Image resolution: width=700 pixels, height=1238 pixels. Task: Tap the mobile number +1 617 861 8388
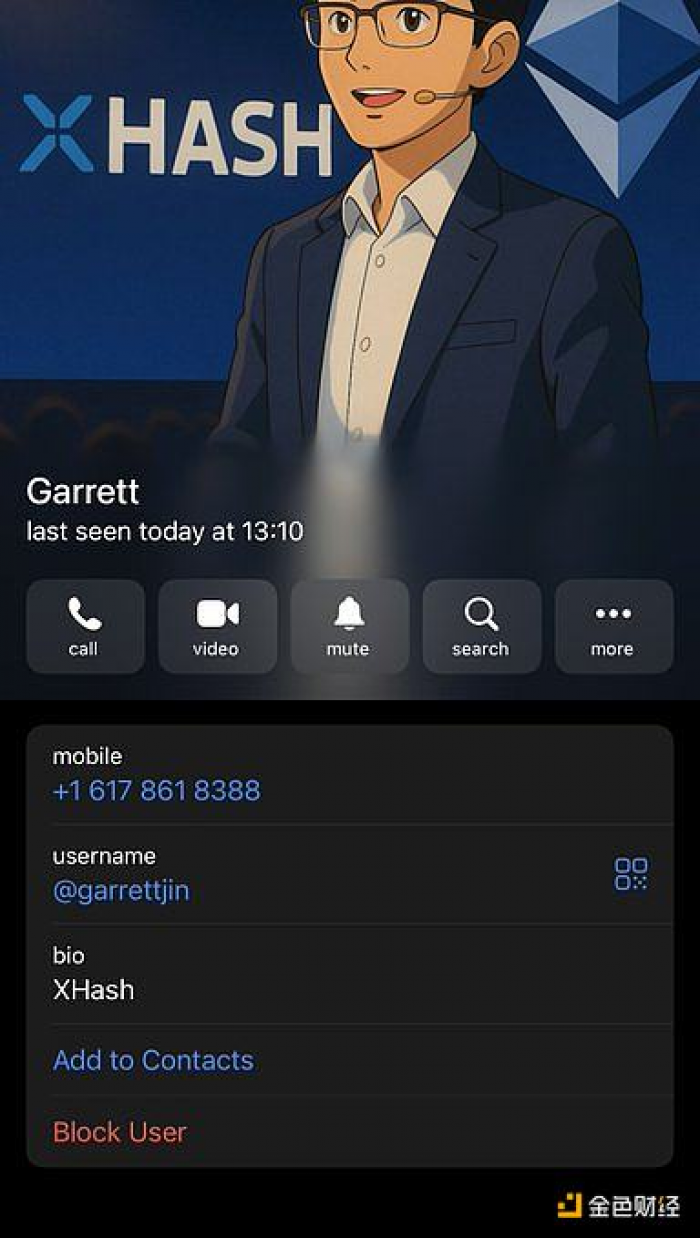156,791
